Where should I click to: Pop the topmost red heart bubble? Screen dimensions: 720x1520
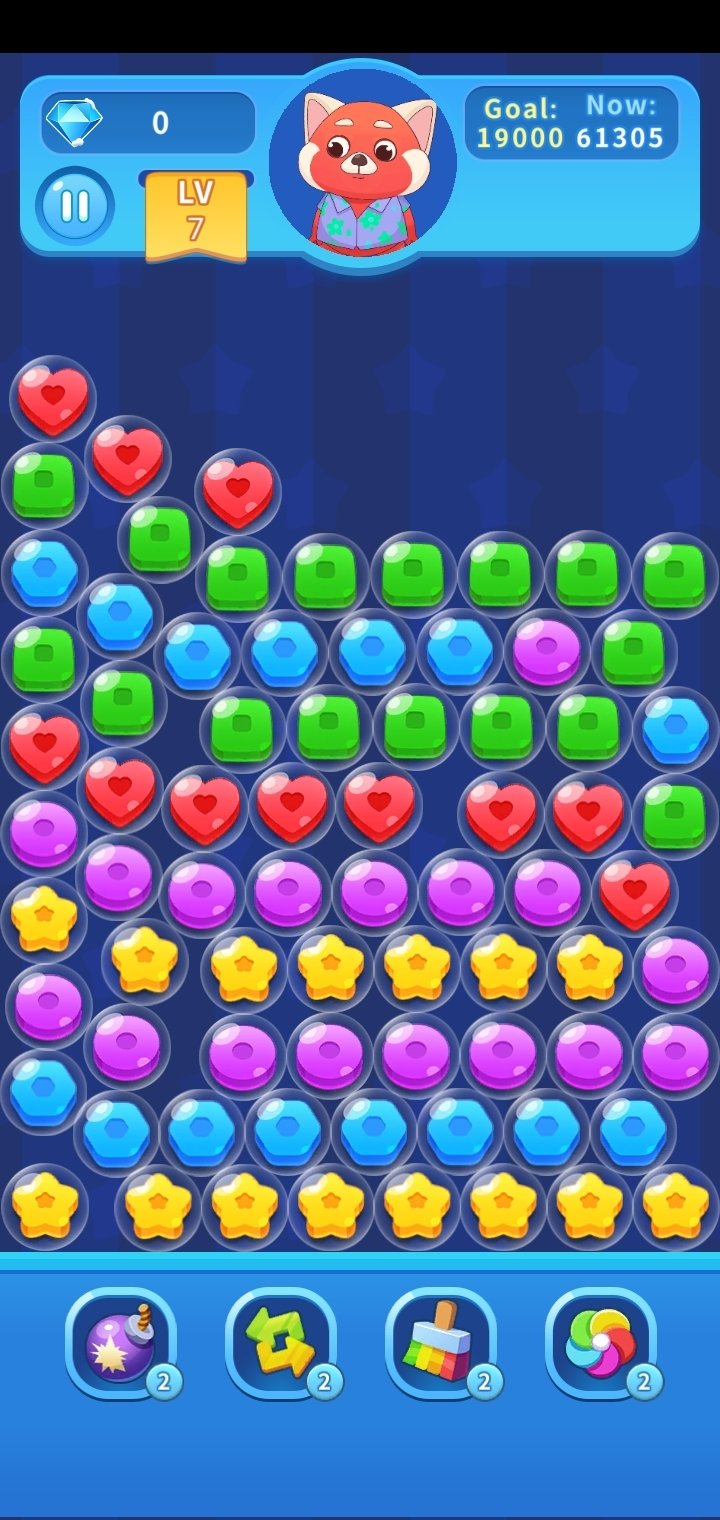pyautogui.click(x=53, y=399)
